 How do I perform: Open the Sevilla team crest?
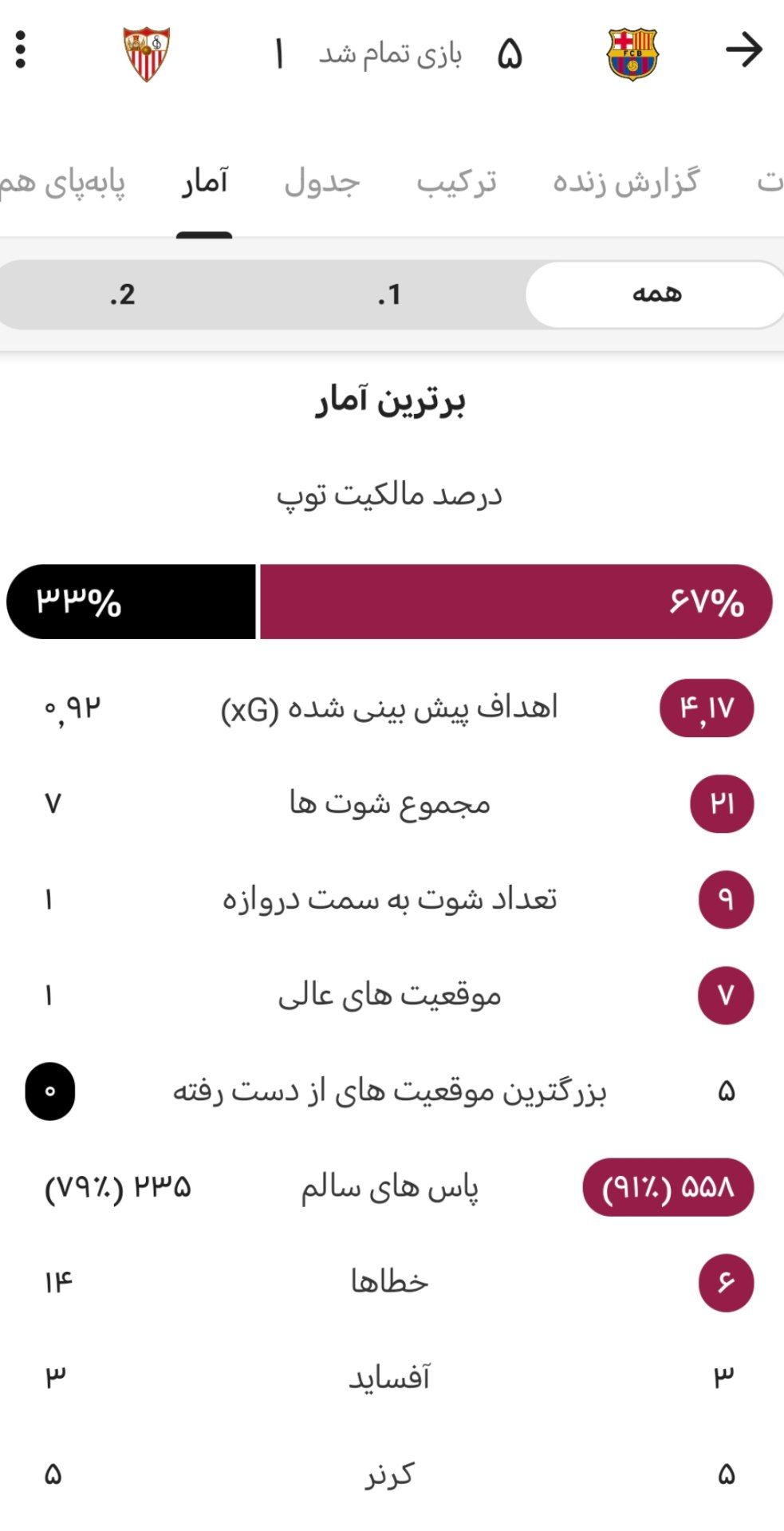click(146, 54)
